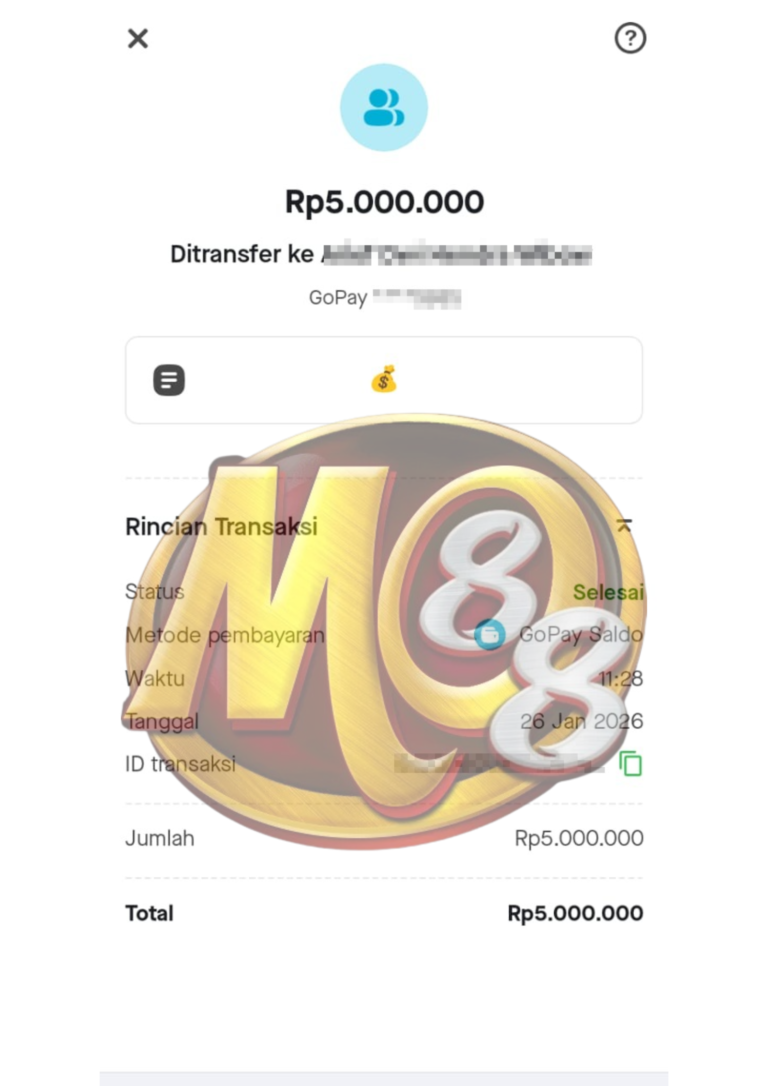Collapse the Rincian Transaksi section
This screenshot has height=1086, width=768.
point(622,526)
